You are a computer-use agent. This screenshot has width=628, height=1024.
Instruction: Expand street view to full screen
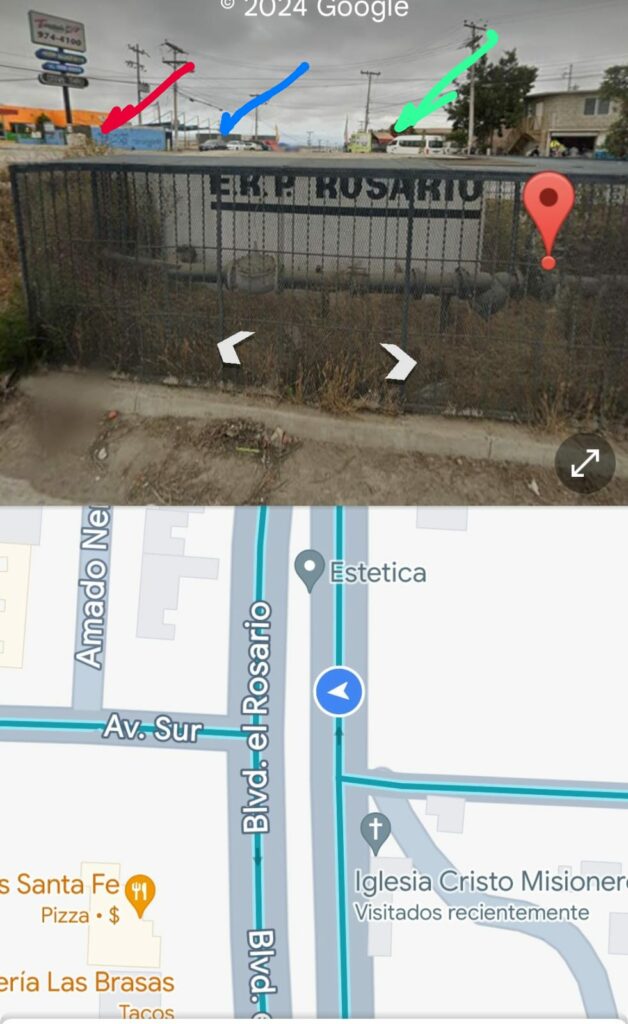pos(585,463)
